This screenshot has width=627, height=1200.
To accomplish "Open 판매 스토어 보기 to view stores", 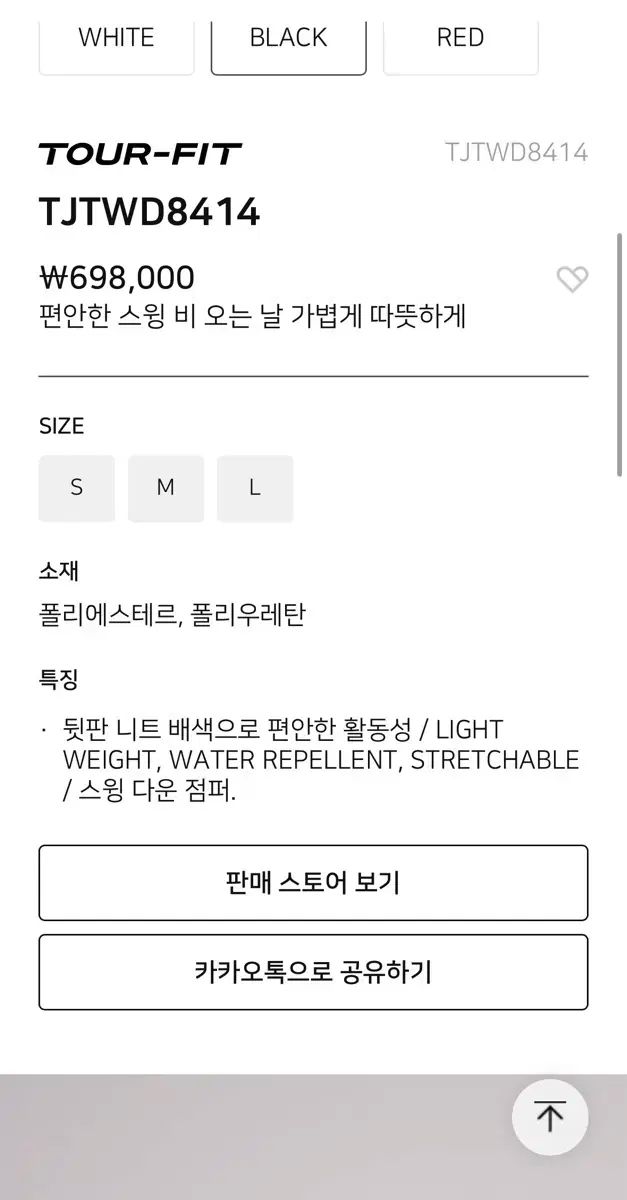I will click(313, 883).
